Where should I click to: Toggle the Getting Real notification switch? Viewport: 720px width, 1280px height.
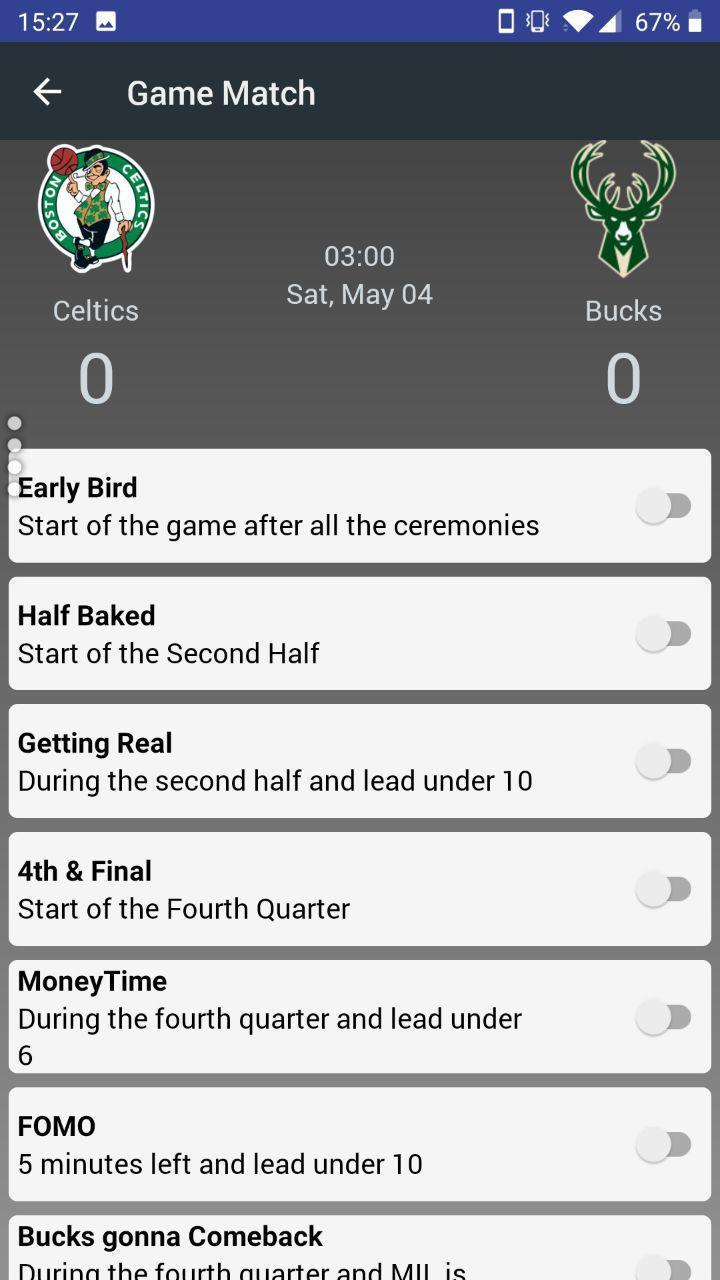(x=664, y=762)
